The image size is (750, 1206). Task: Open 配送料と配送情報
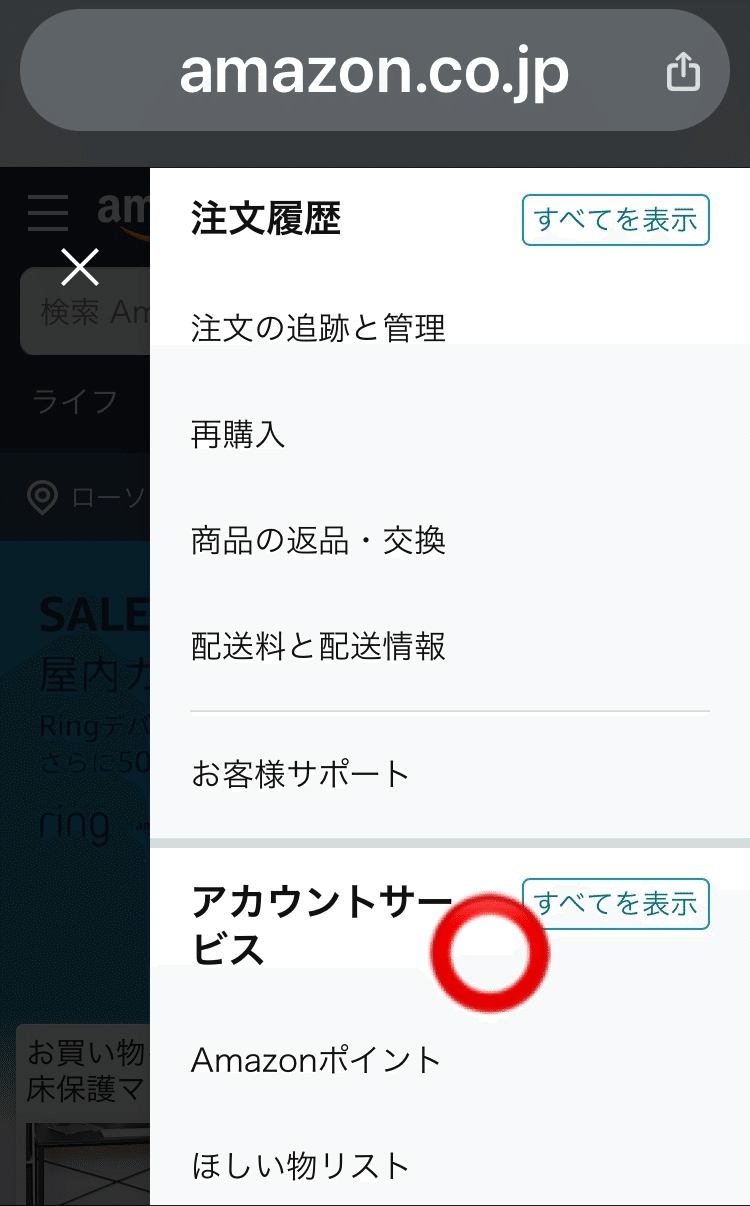click(x=318, y=647)
